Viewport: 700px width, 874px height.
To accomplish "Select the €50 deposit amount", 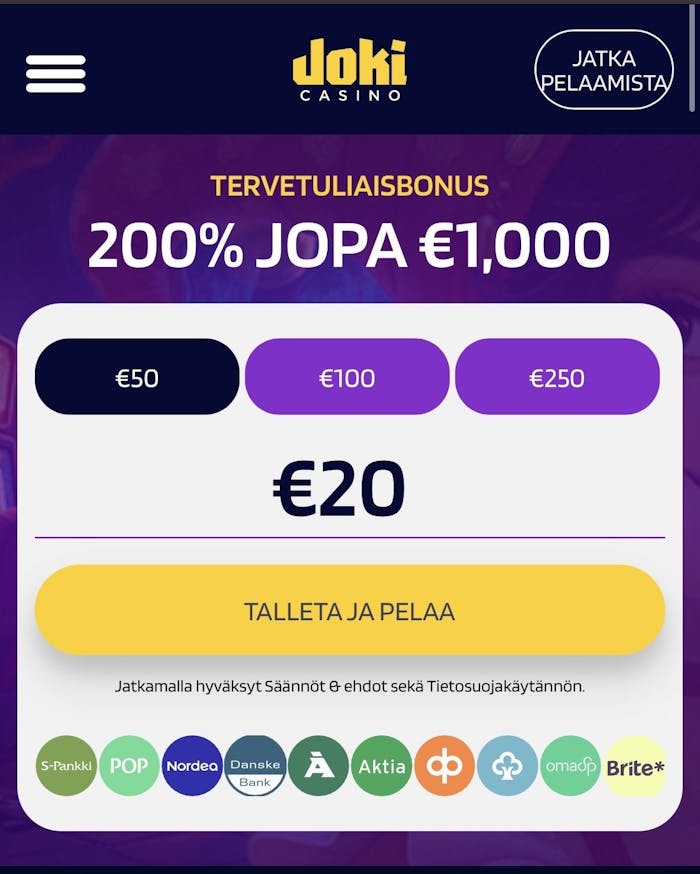I will pyautogui.click(x=137, y=377).
